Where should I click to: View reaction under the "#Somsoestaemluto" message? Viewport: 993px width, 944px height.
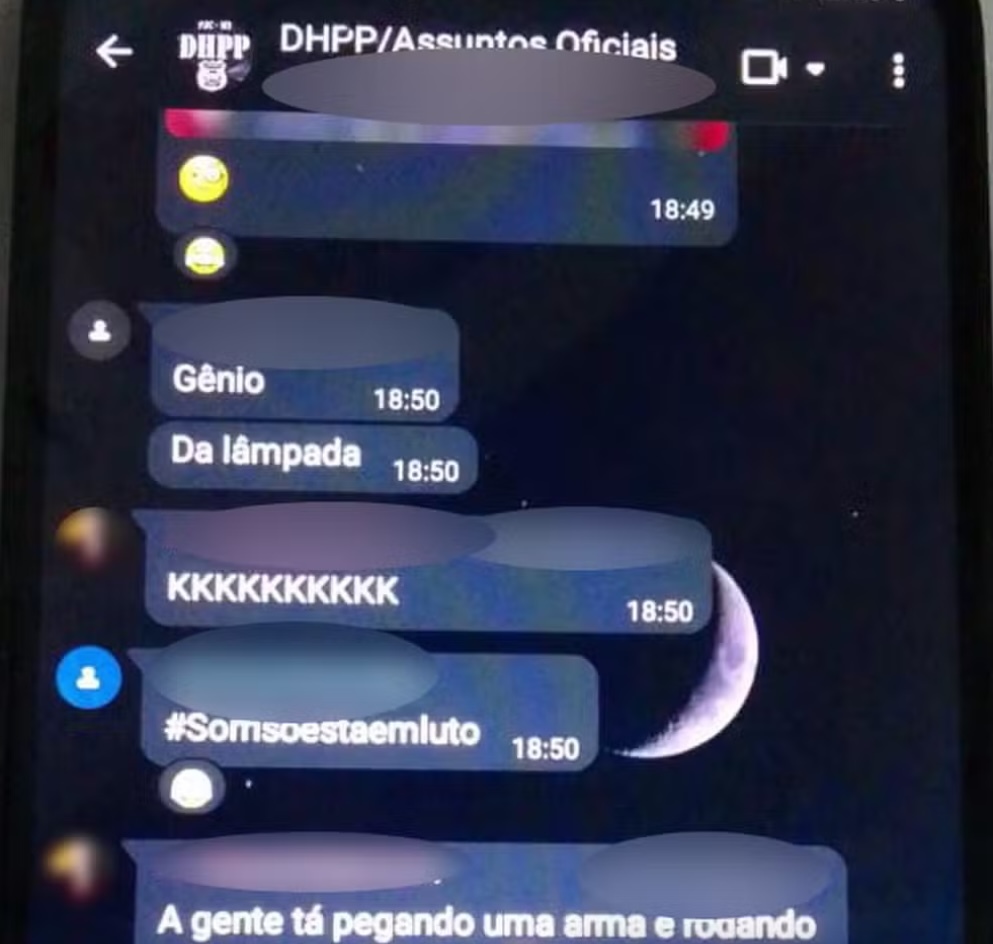[191, 790]
